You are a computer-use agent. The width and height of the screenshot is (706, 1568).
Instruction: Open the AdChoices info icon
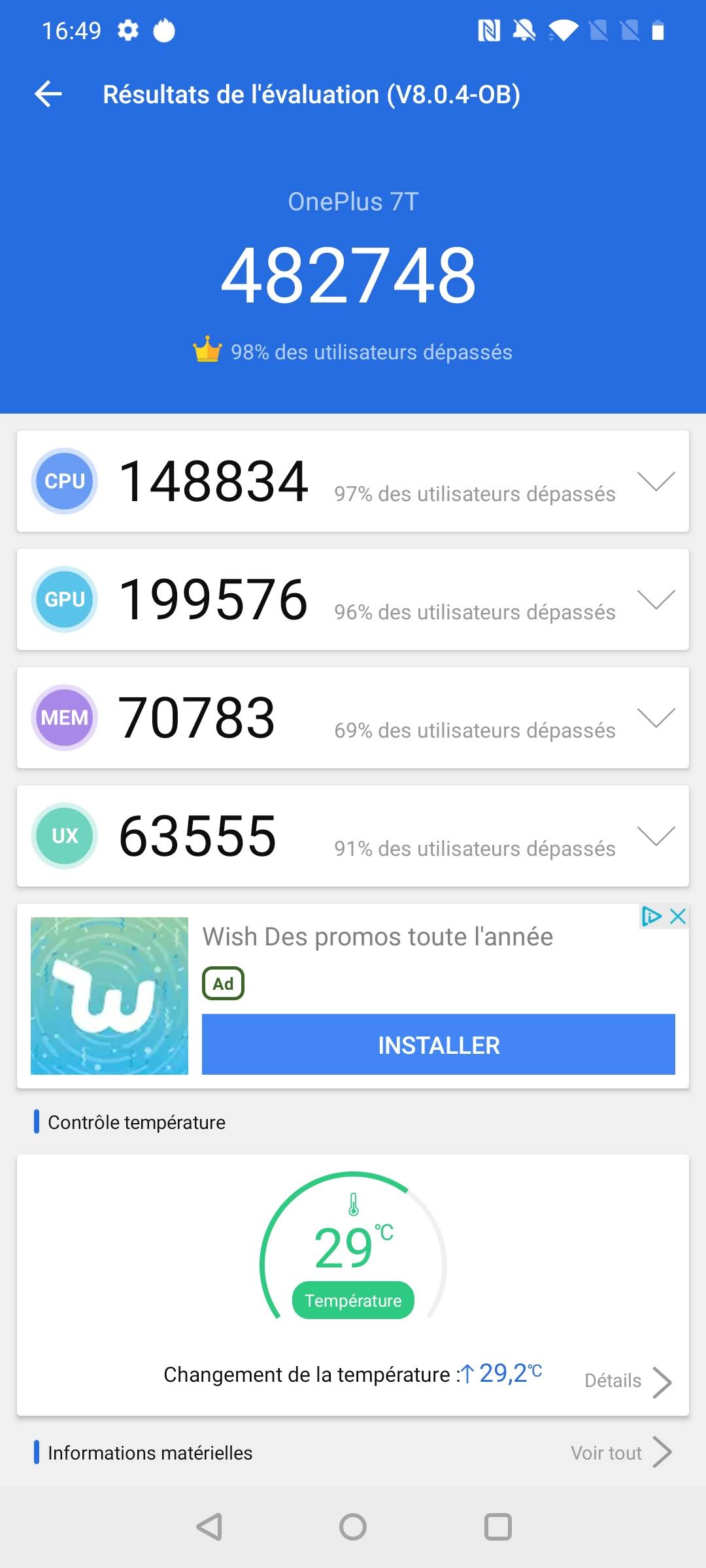(651, 916)
